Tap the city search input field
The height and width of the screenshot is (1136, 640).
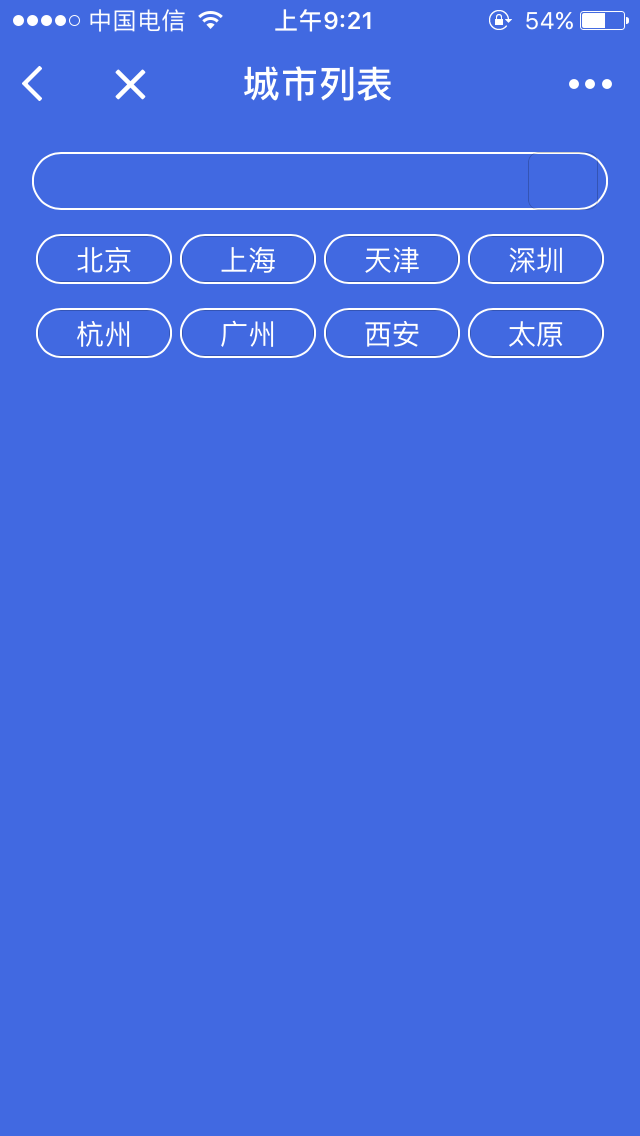pos(280,181)
